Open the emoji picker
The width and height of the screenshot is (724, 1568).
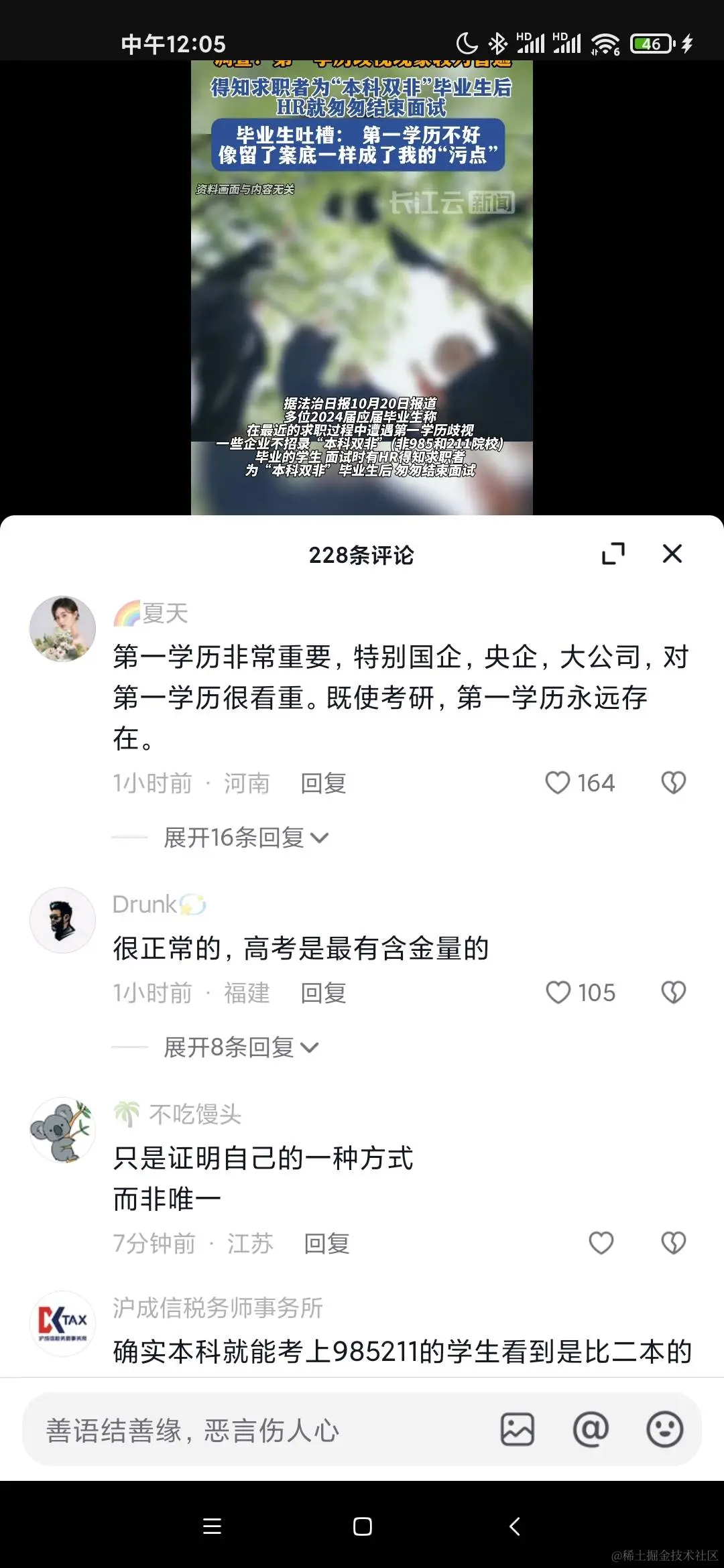(x=664, y=1430)
